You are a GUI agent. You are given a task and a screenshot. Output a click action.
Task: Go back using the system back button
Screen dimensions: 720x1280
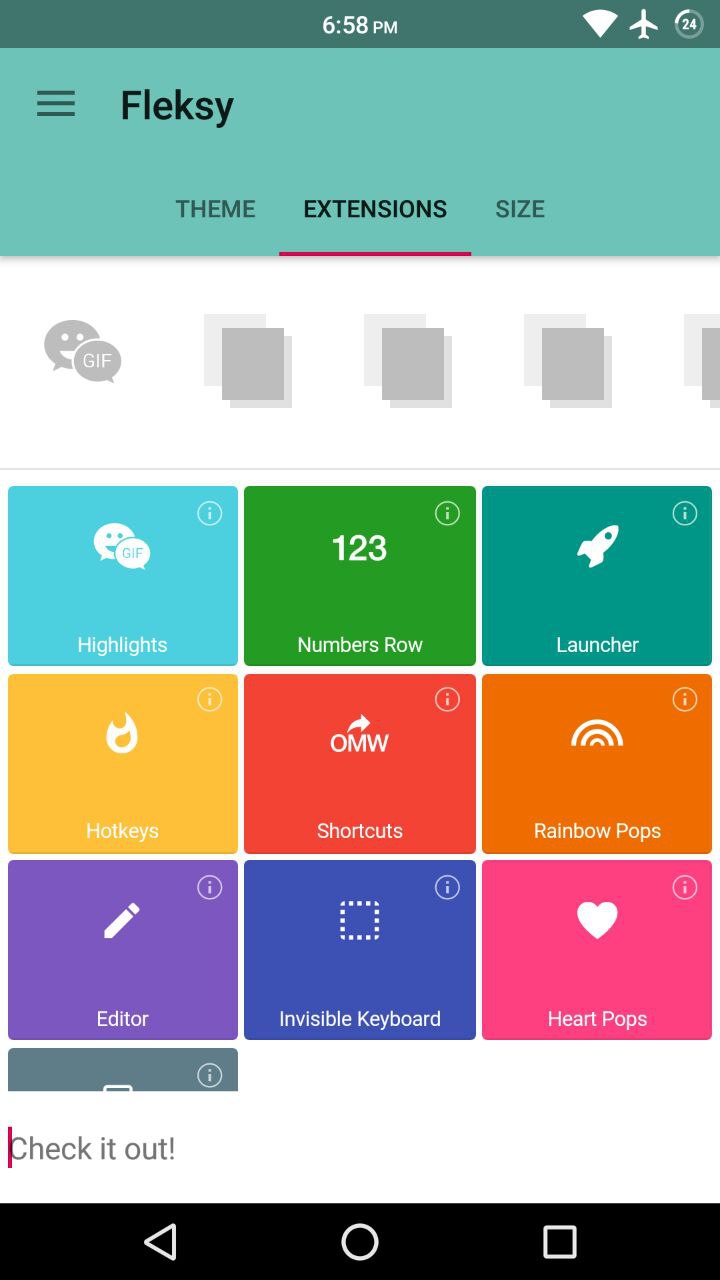coord(160,1242)
